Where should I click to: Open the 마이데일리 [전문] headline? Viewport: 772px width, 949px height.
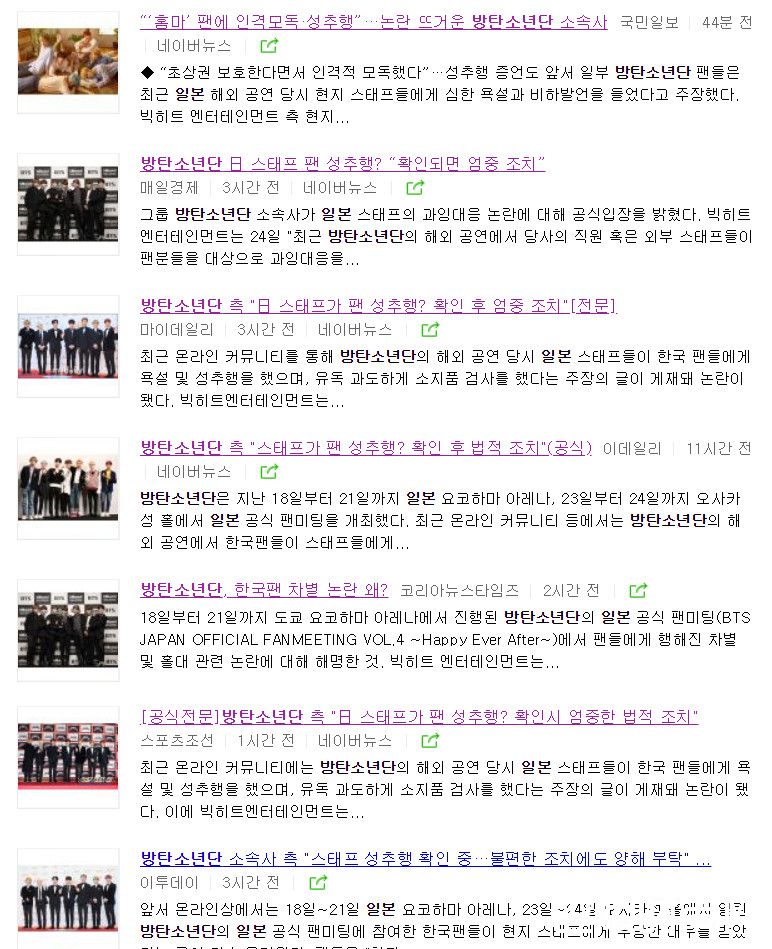pos(378,305)
